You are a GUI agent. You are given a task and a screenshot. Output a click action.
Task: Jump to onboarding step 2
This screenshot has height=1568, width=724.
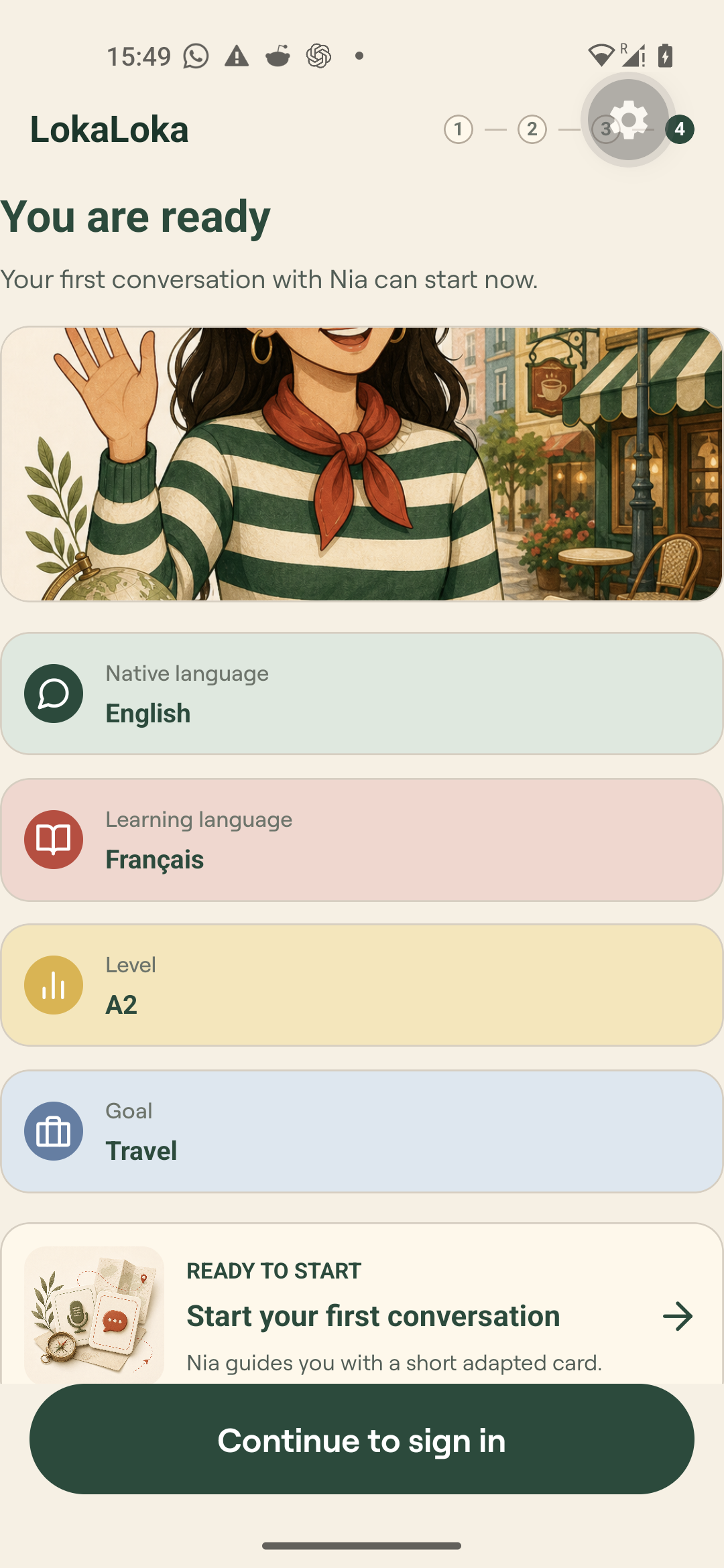click(x=532, y=129)
